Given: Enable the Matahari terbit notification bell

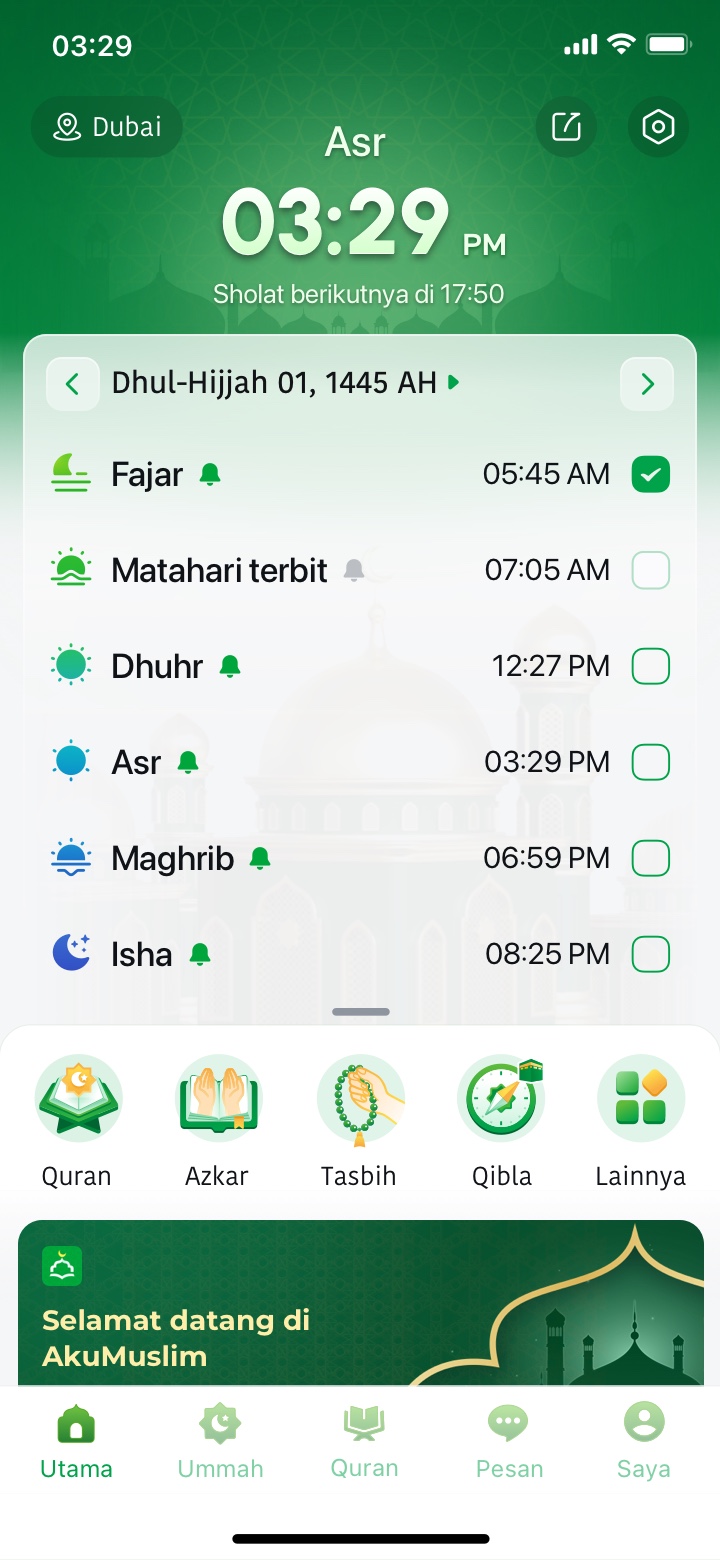Looking at the screenshot, I should pos(354,570).
